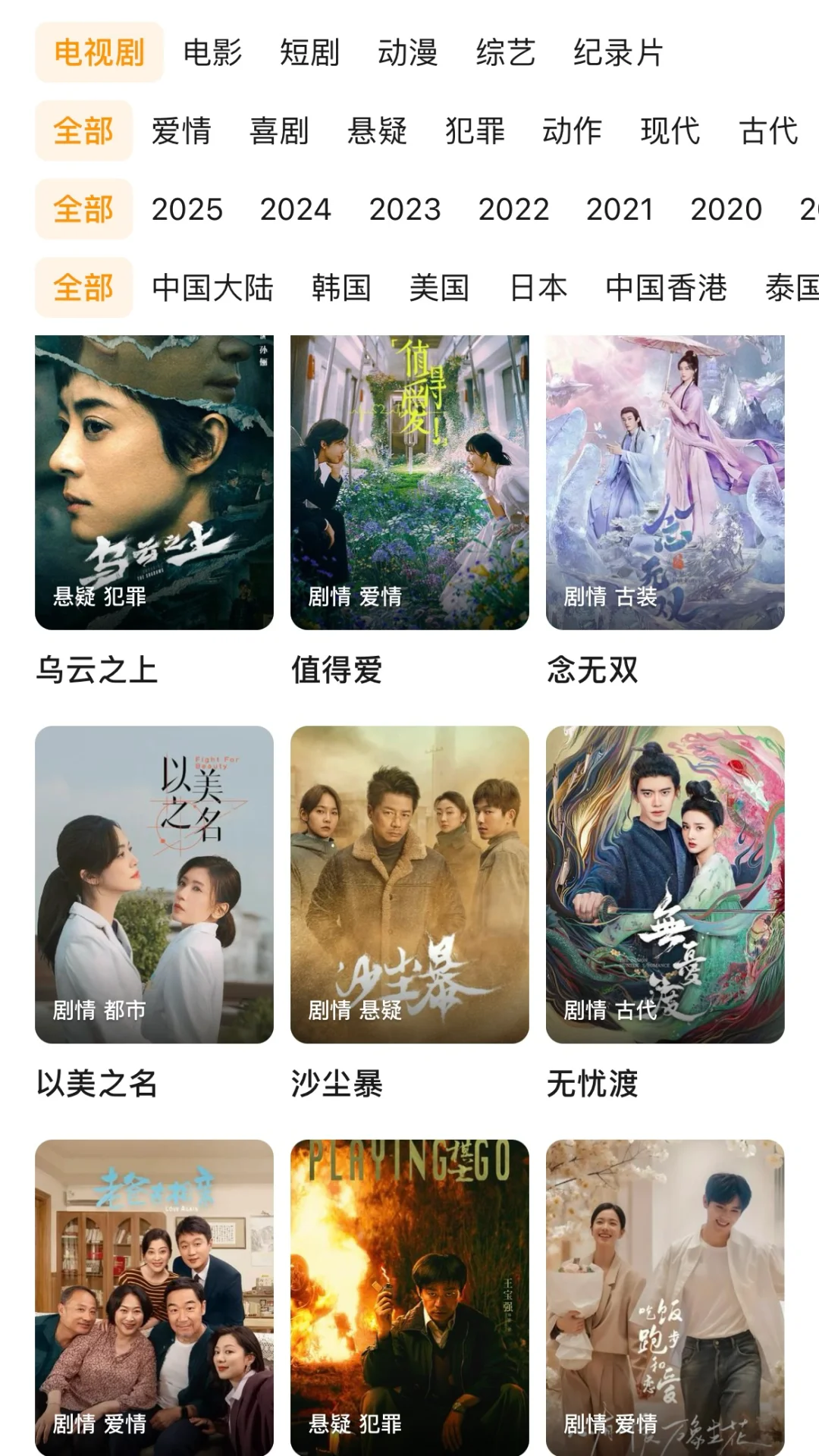Choose 韩国 region filter
This screenshot has height=1456, width=819.
coord(341,288)
